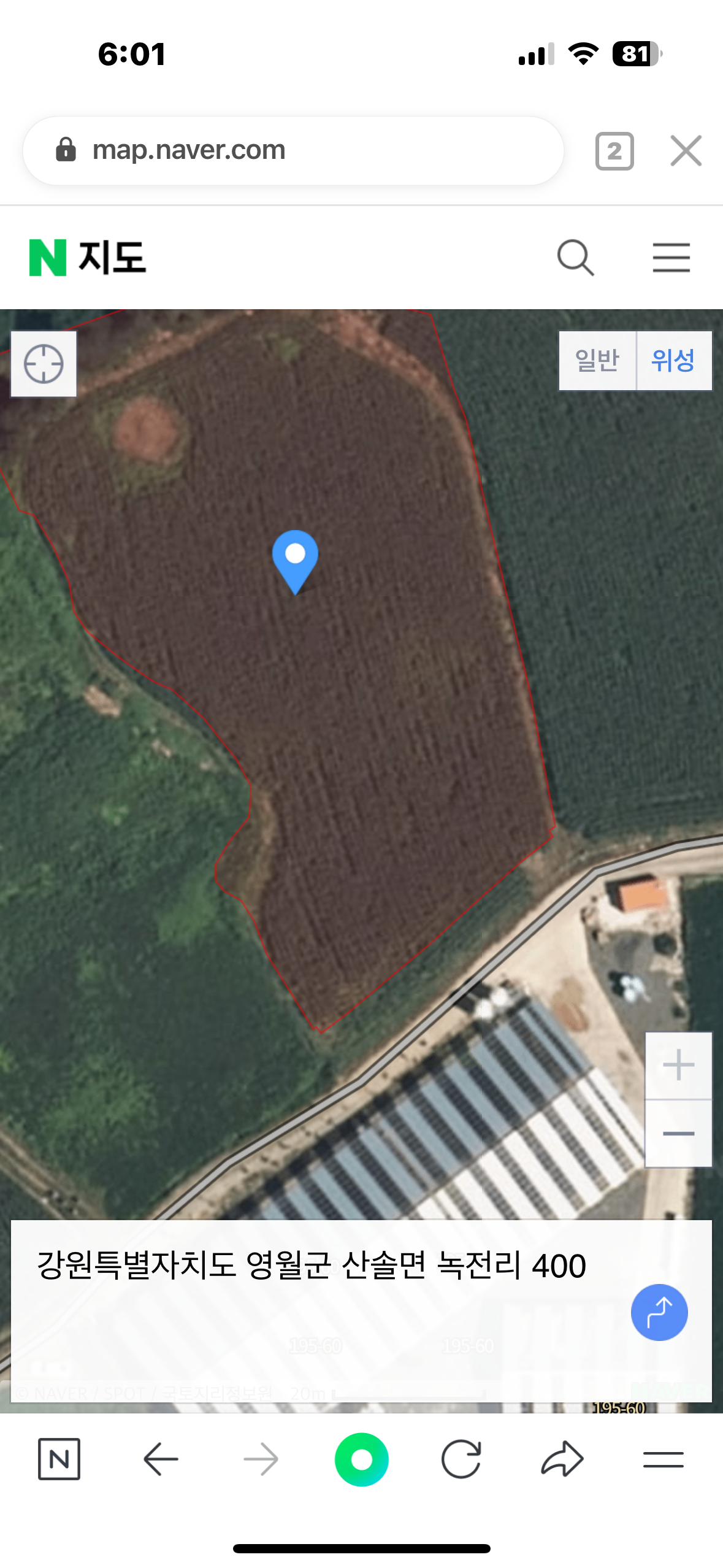723x1568 pixels.
Task: Zoom out with the minus button
Action: point(678,1133)
